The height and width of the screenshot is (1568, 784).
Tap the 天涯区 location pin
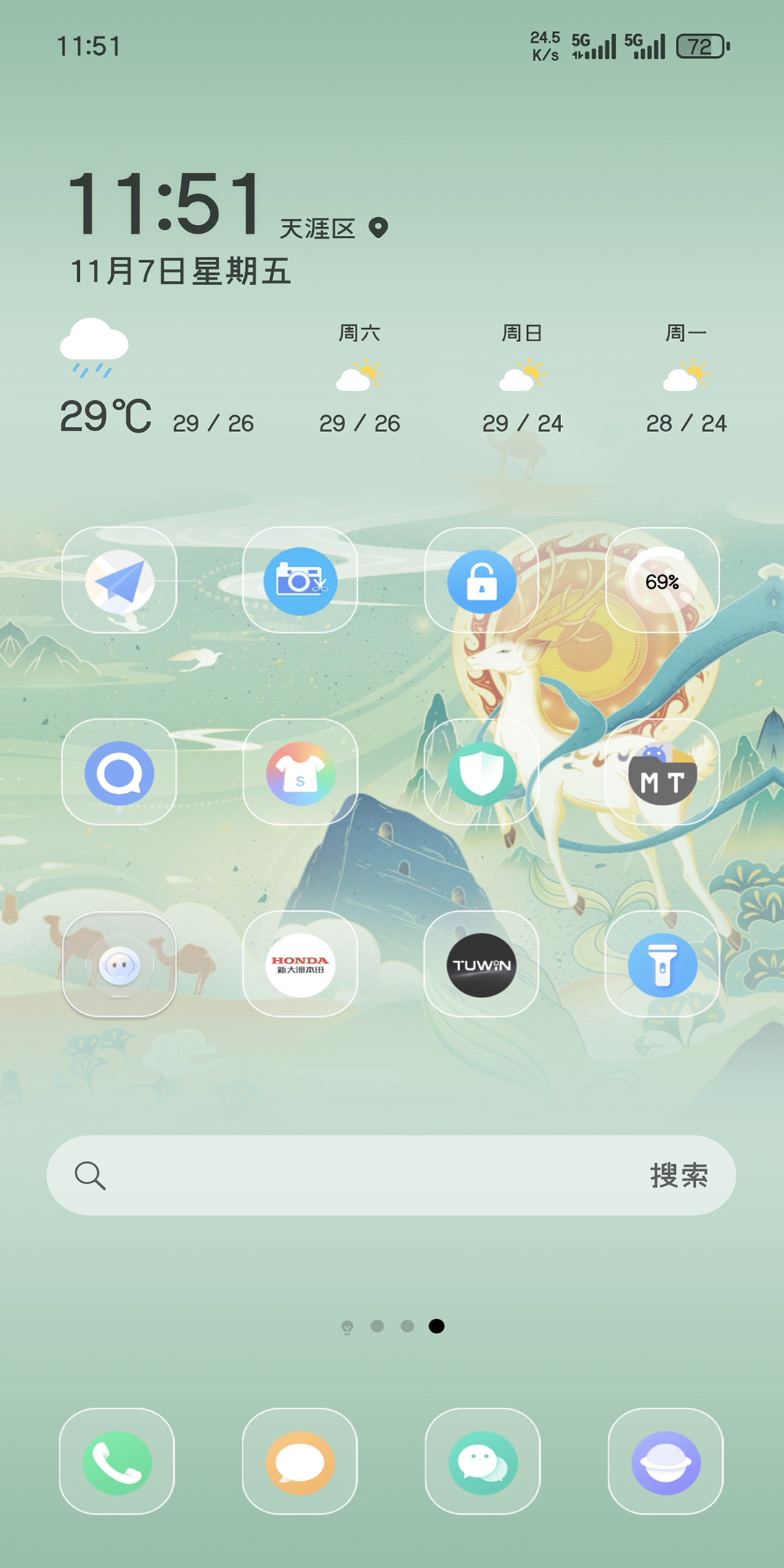378,228
